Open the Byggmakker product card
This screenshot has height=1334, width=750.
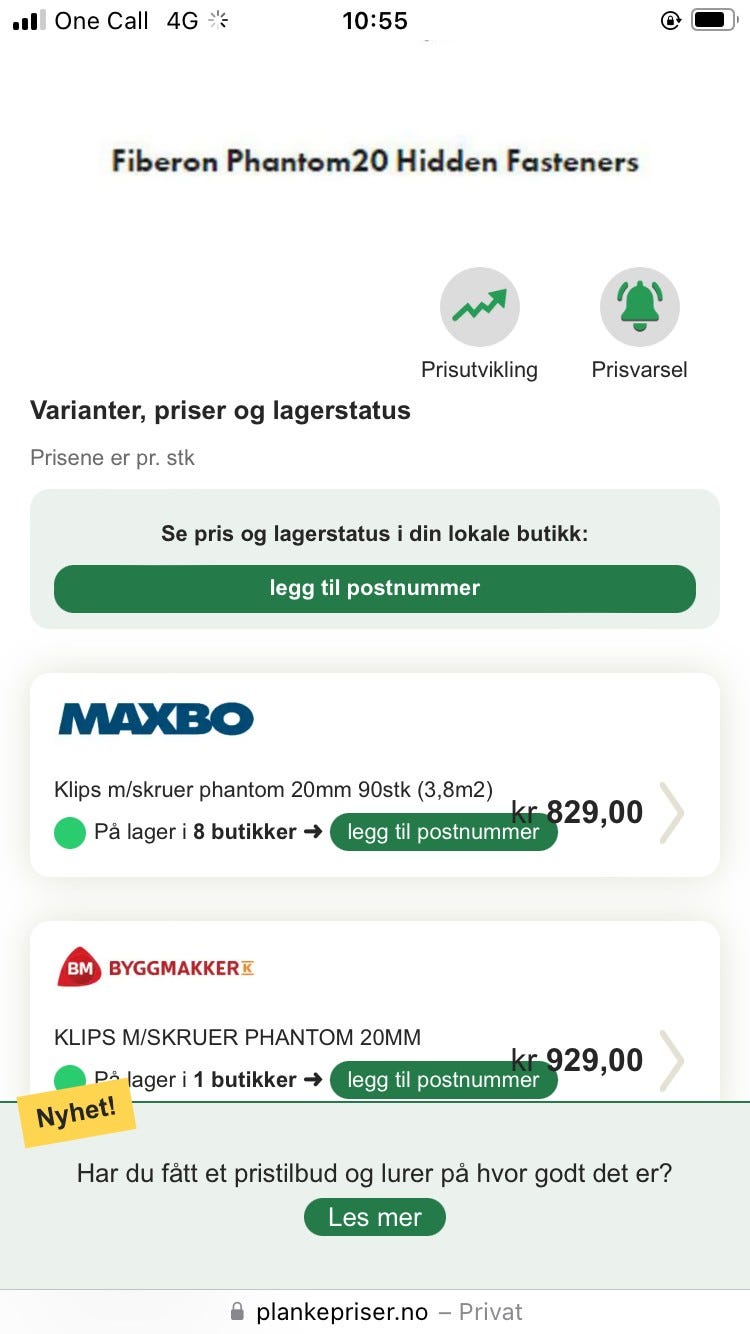point(375,1011)
